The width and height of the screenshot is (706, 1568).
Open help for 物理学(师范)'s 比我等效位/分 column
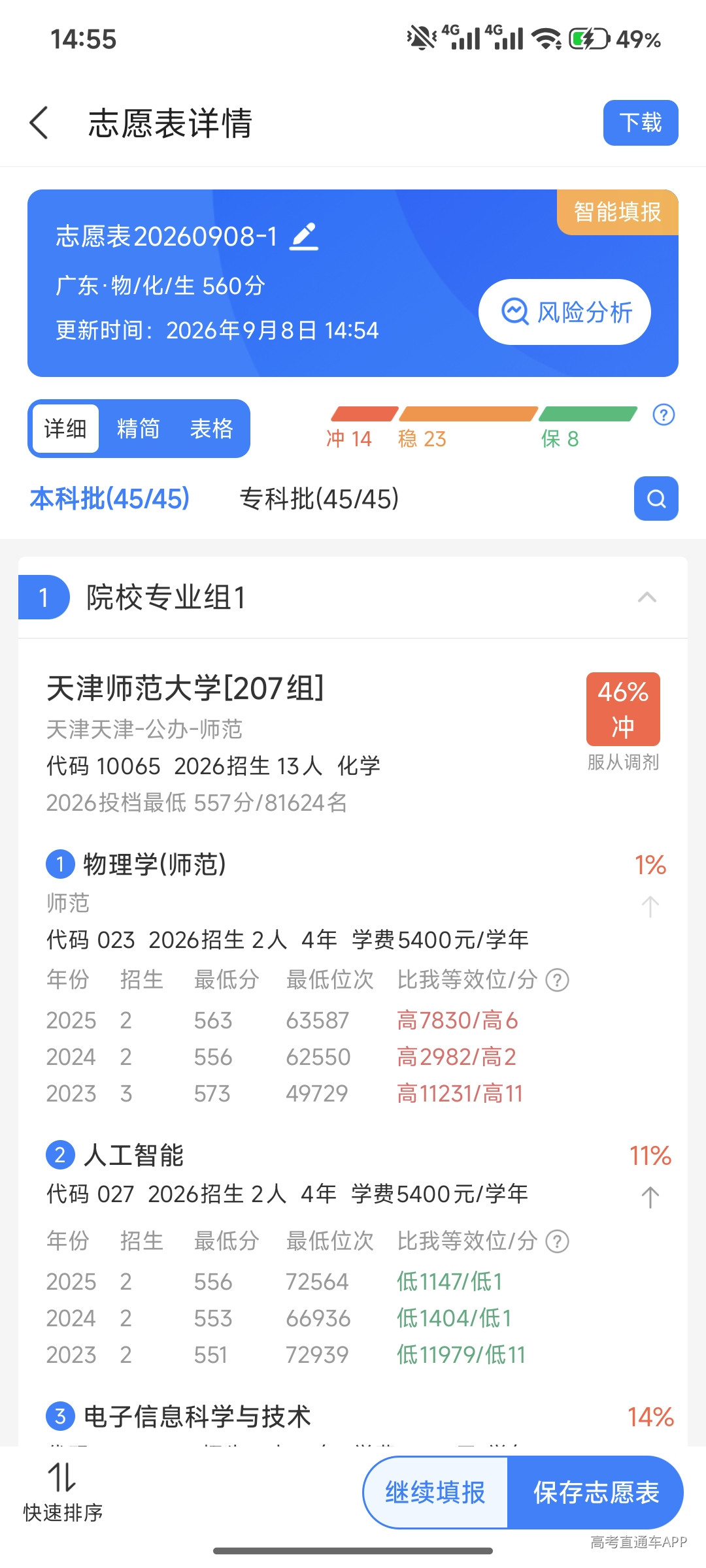point(557,980)
